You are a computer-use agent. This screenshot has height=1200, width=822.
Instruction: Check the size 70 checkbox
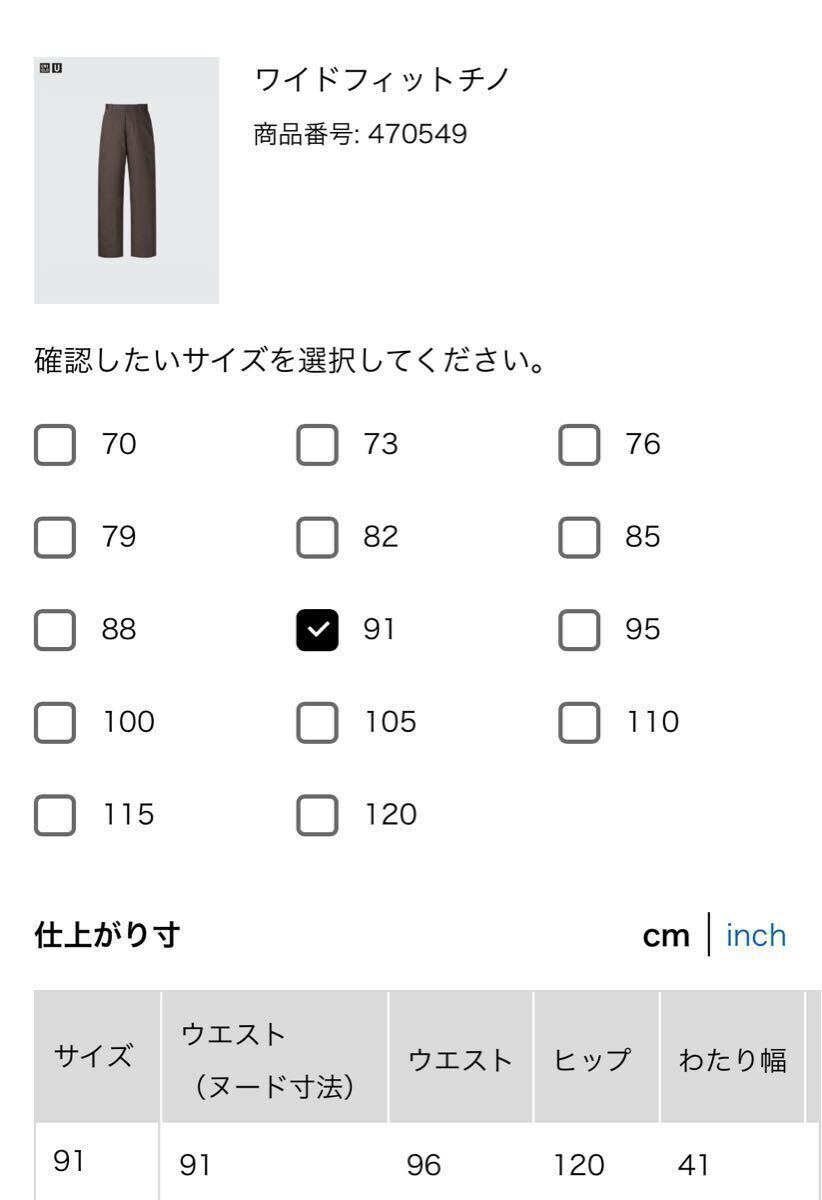(56, 445)
